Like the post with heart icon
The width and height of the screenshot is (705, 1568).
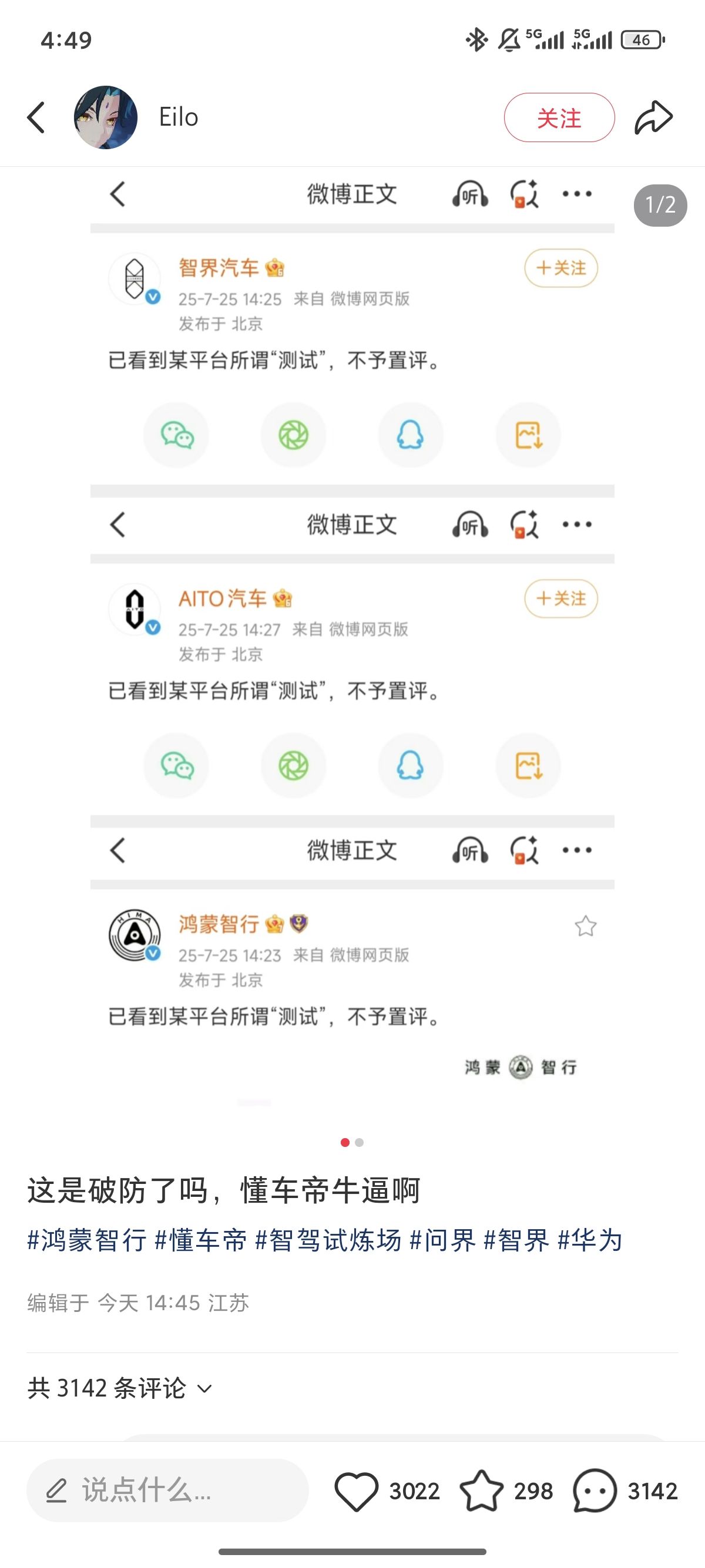point(356,1490)
